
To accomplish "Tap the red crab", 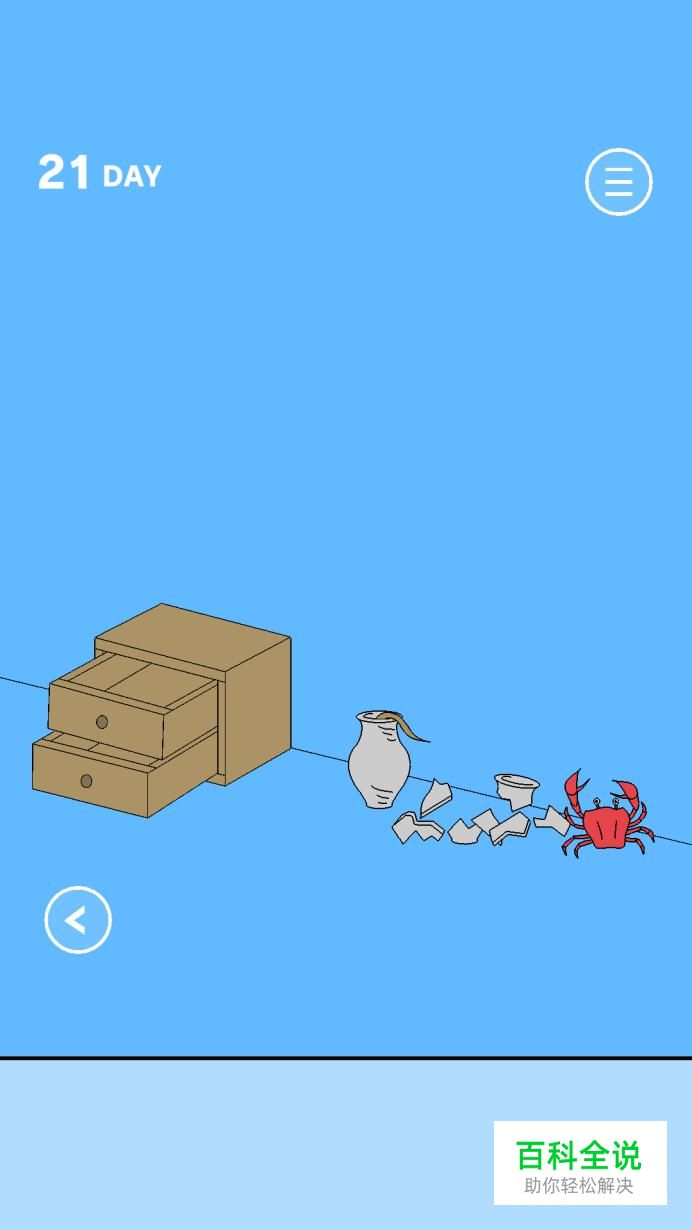I will click(606, 820).
